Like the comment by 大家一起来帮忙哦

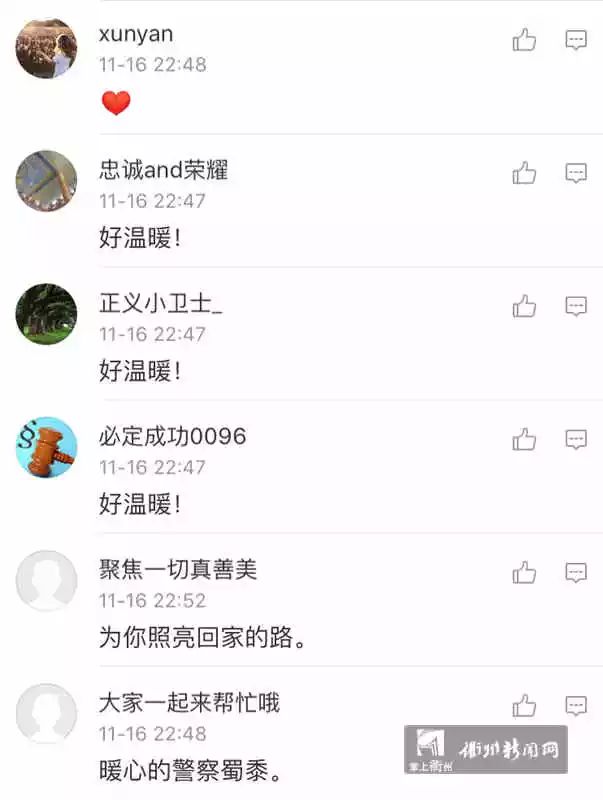click(524, 706)
